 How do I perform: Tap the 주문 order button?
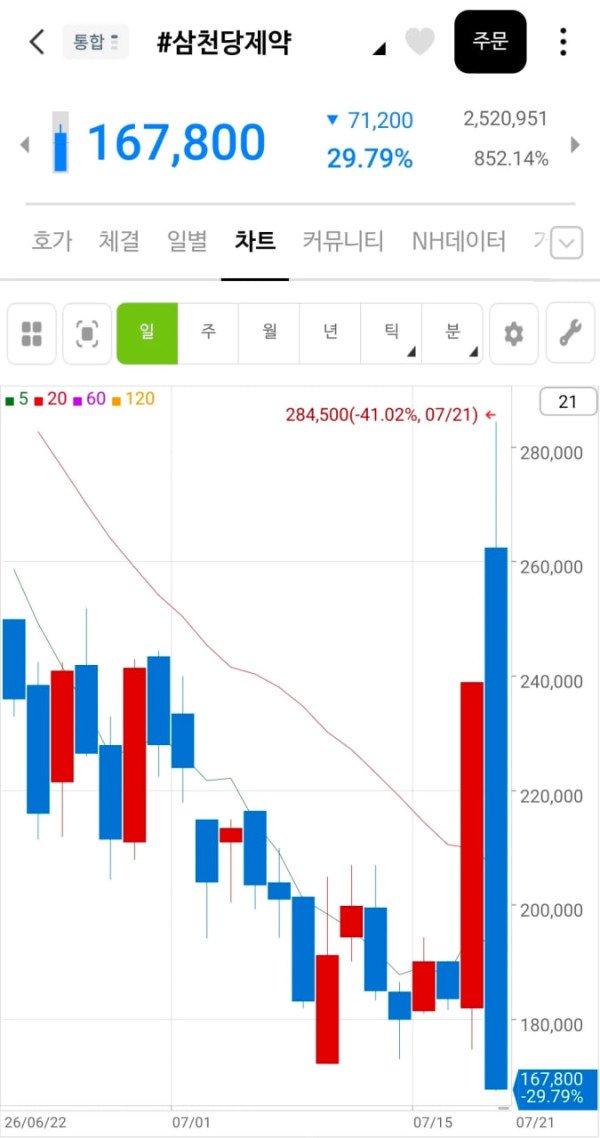coord(490,41)
